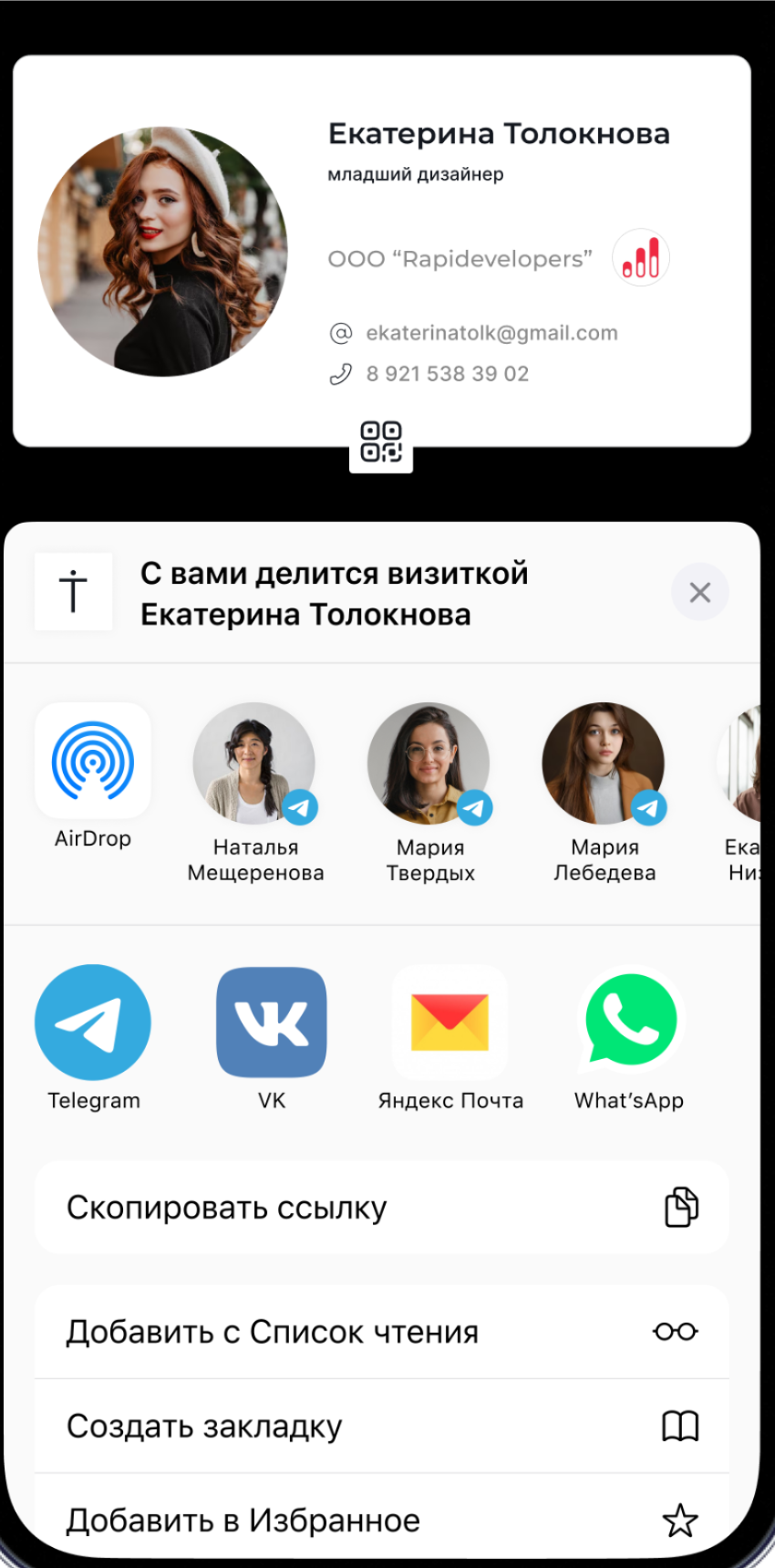Tap Скопировать ссылку
775x1568 pixels.
(x=381, y=1208)
